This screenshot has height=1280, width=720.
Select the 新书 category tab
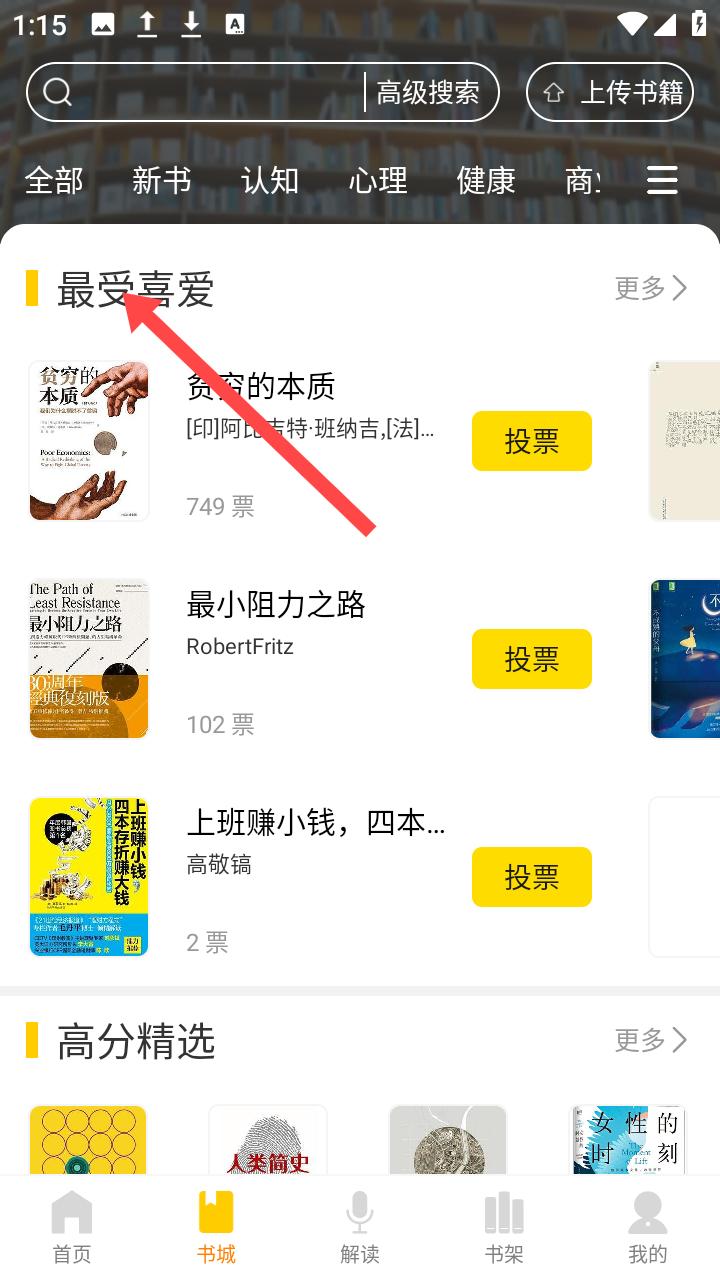(x=161, y=180)
